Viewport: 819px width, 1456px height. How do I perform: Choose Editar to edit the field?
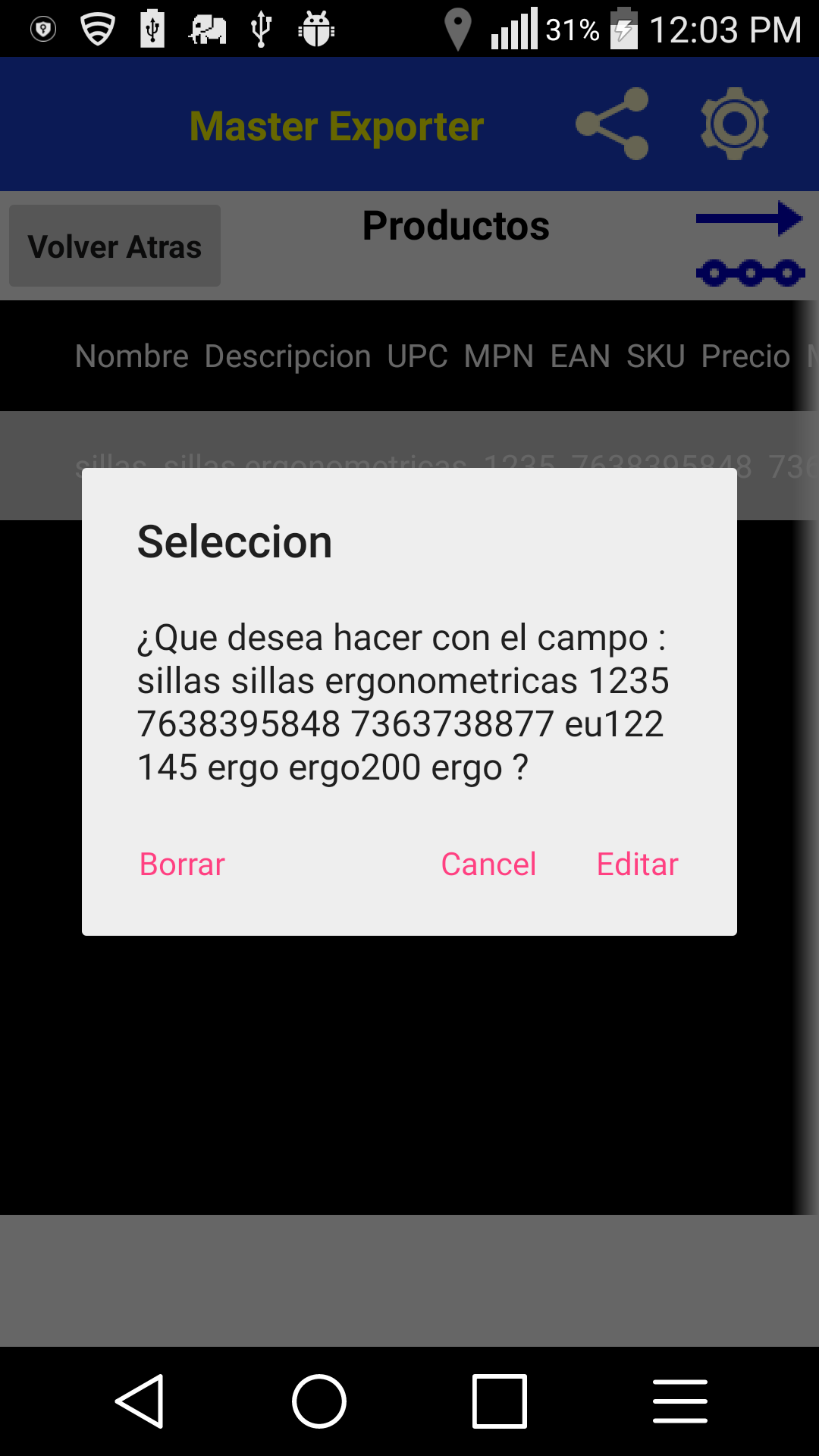tap(637, 864)
